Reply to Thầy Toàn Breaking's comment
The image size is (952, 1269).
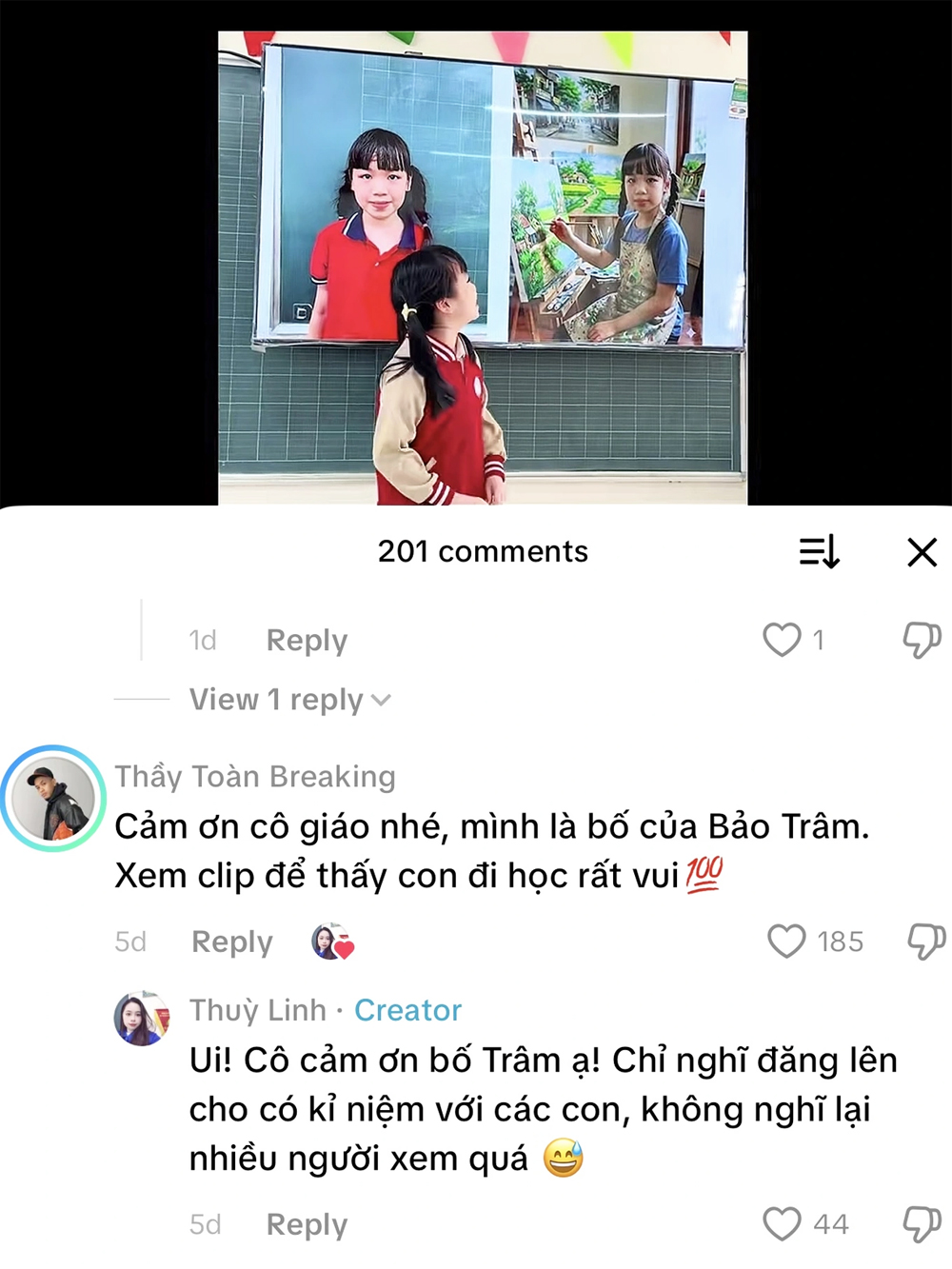[x=232, y=942]
